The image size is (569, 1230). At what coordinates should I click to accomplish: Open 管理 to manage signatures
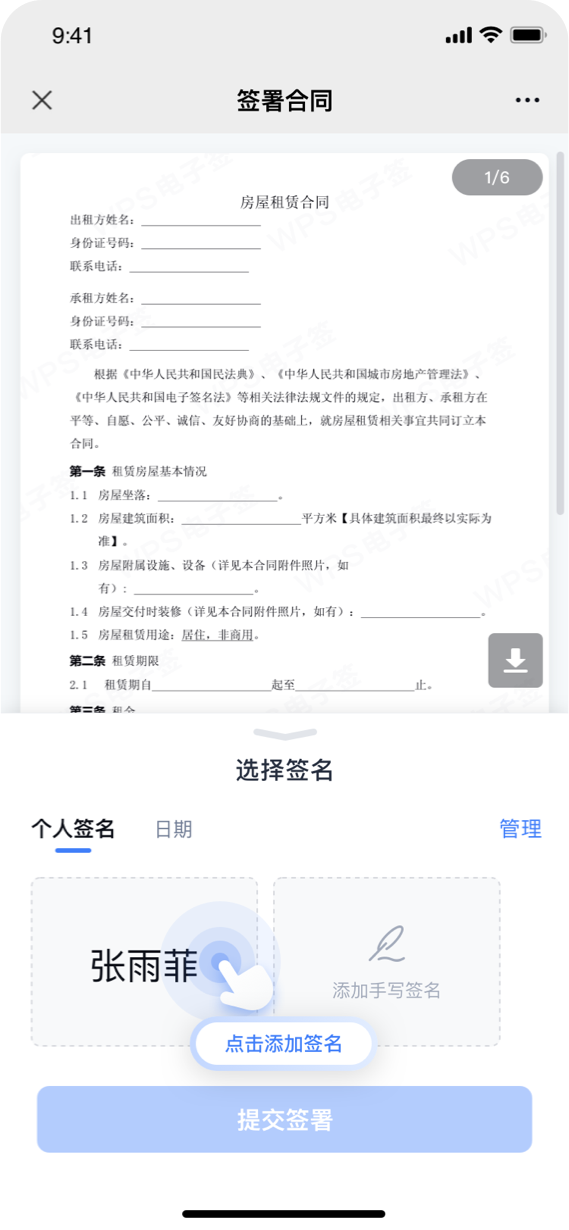coord(520,829)
